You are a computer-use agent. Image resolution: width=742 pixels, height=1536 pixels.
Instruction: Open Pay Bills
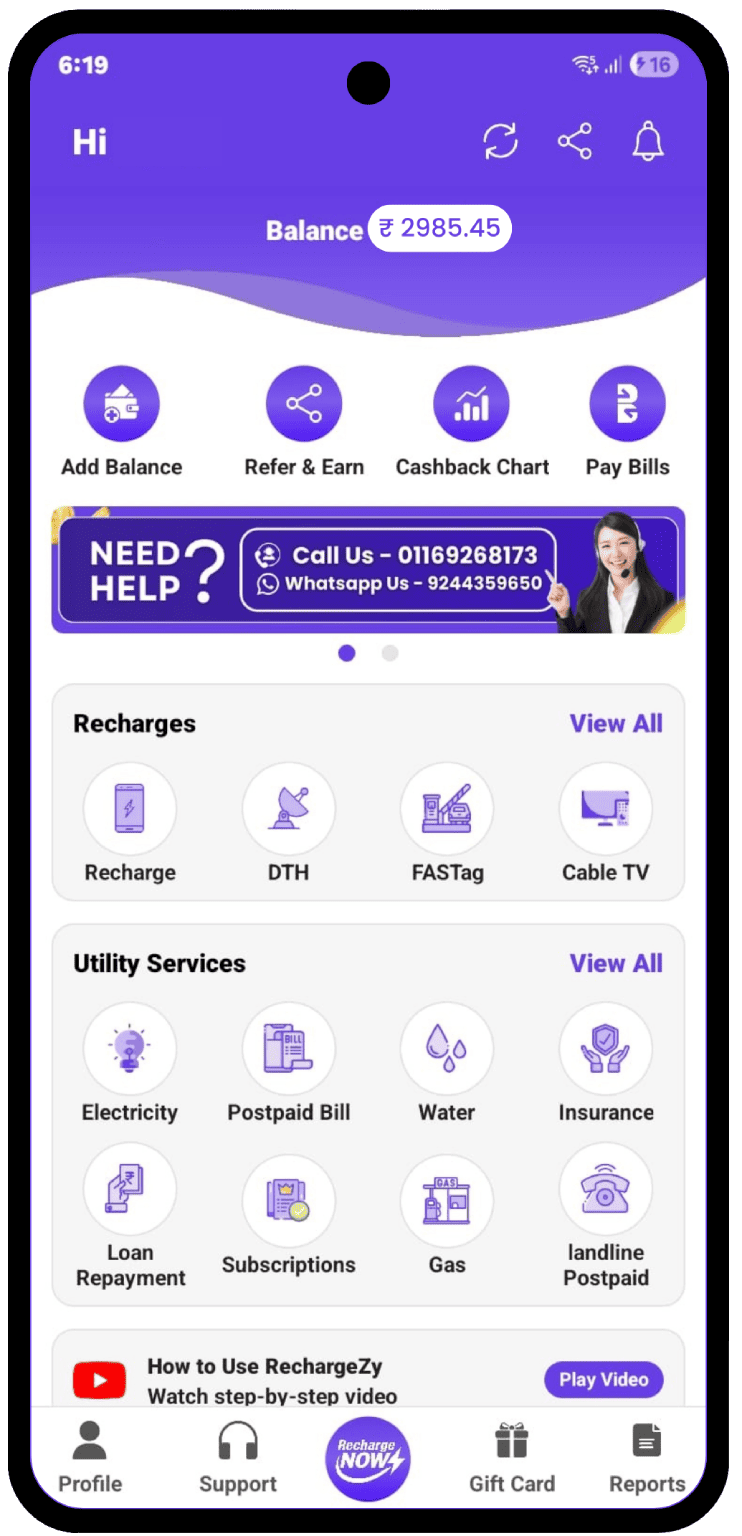627,404
